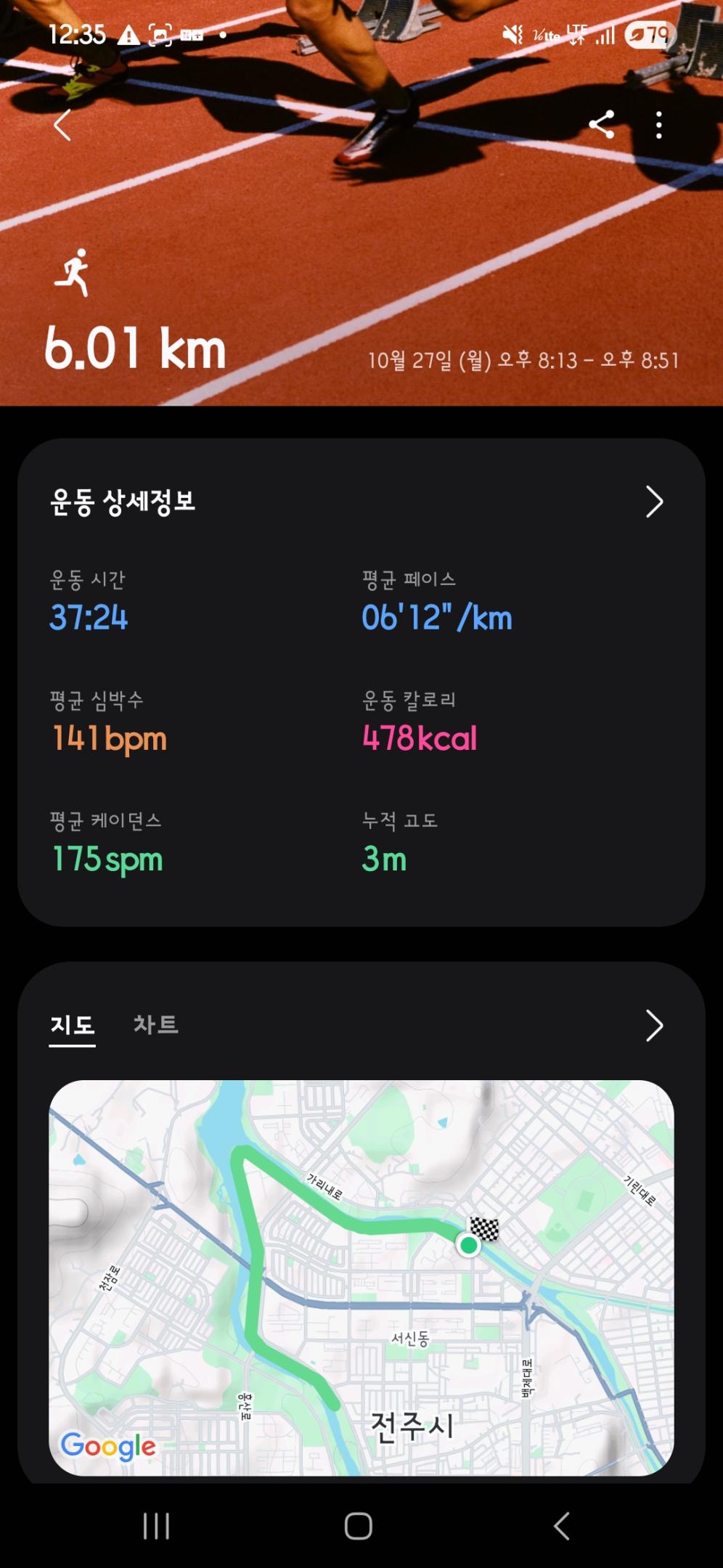Switch to the 차트 tab
The height and width of the screenshot is (1568, 723).
tap(157, 1026)
